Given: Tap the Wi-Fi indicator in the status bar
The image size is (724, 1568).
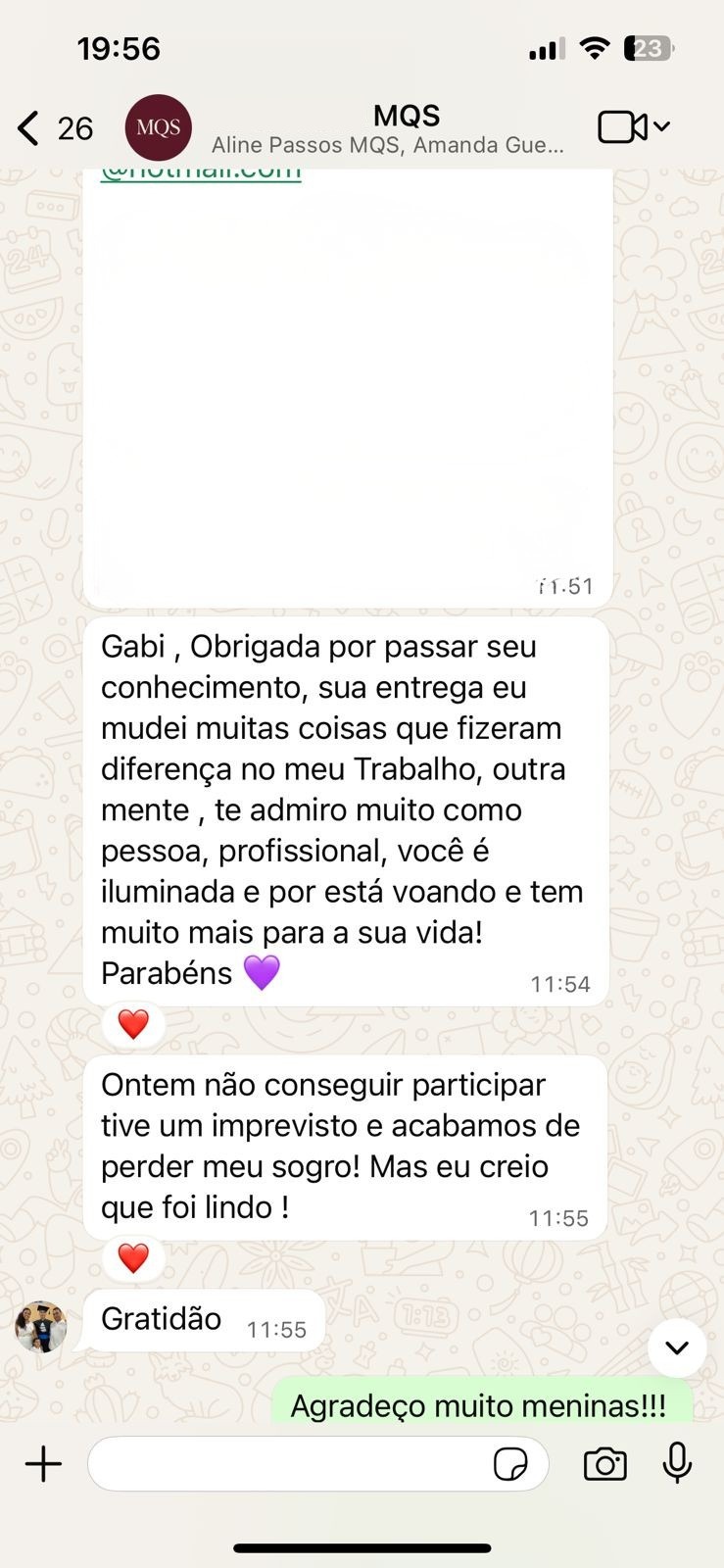Looking at the screenshot, I should 594,47.
